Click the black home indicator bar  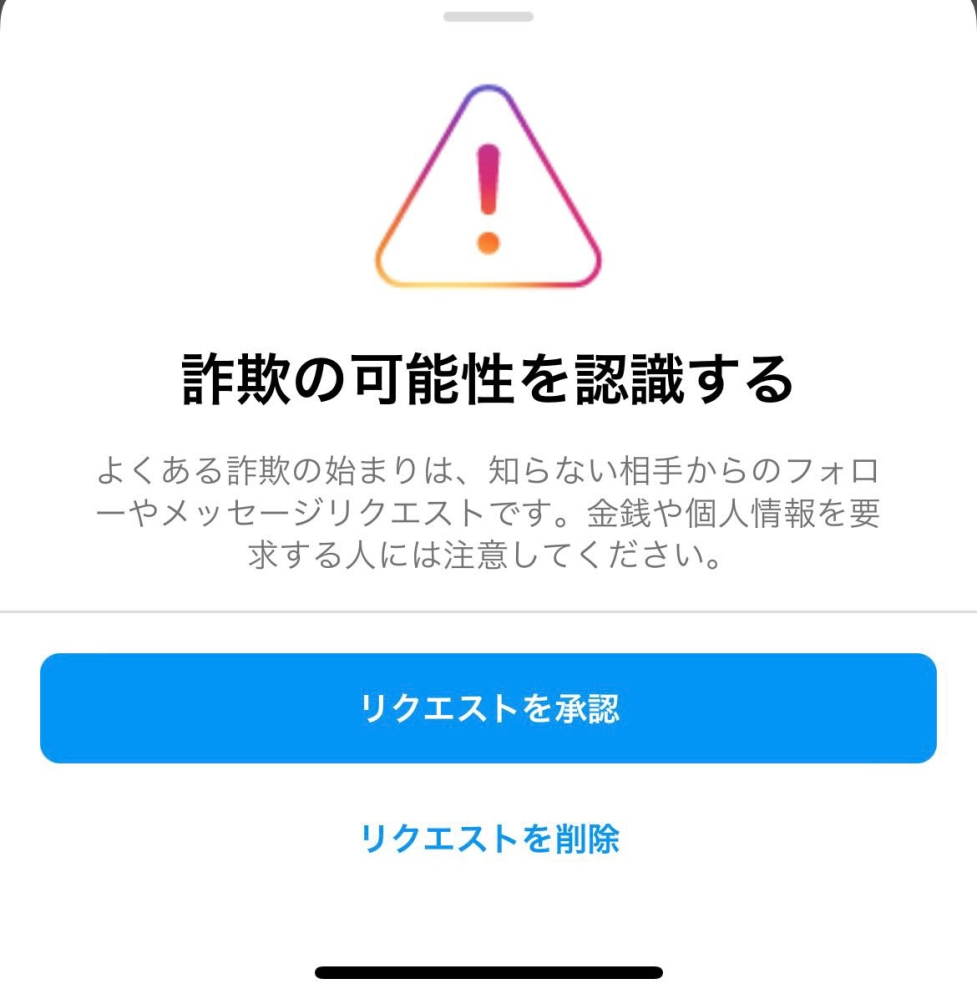click(488, 971)
